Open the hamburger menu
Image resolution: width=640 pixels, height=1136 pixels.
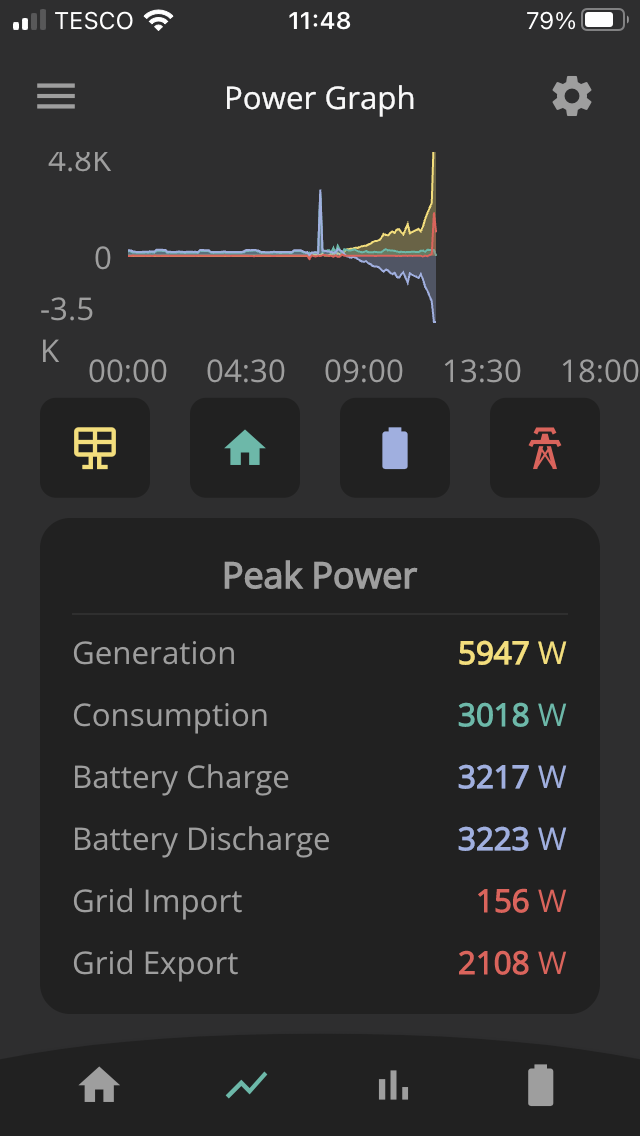tap(56, 96)
